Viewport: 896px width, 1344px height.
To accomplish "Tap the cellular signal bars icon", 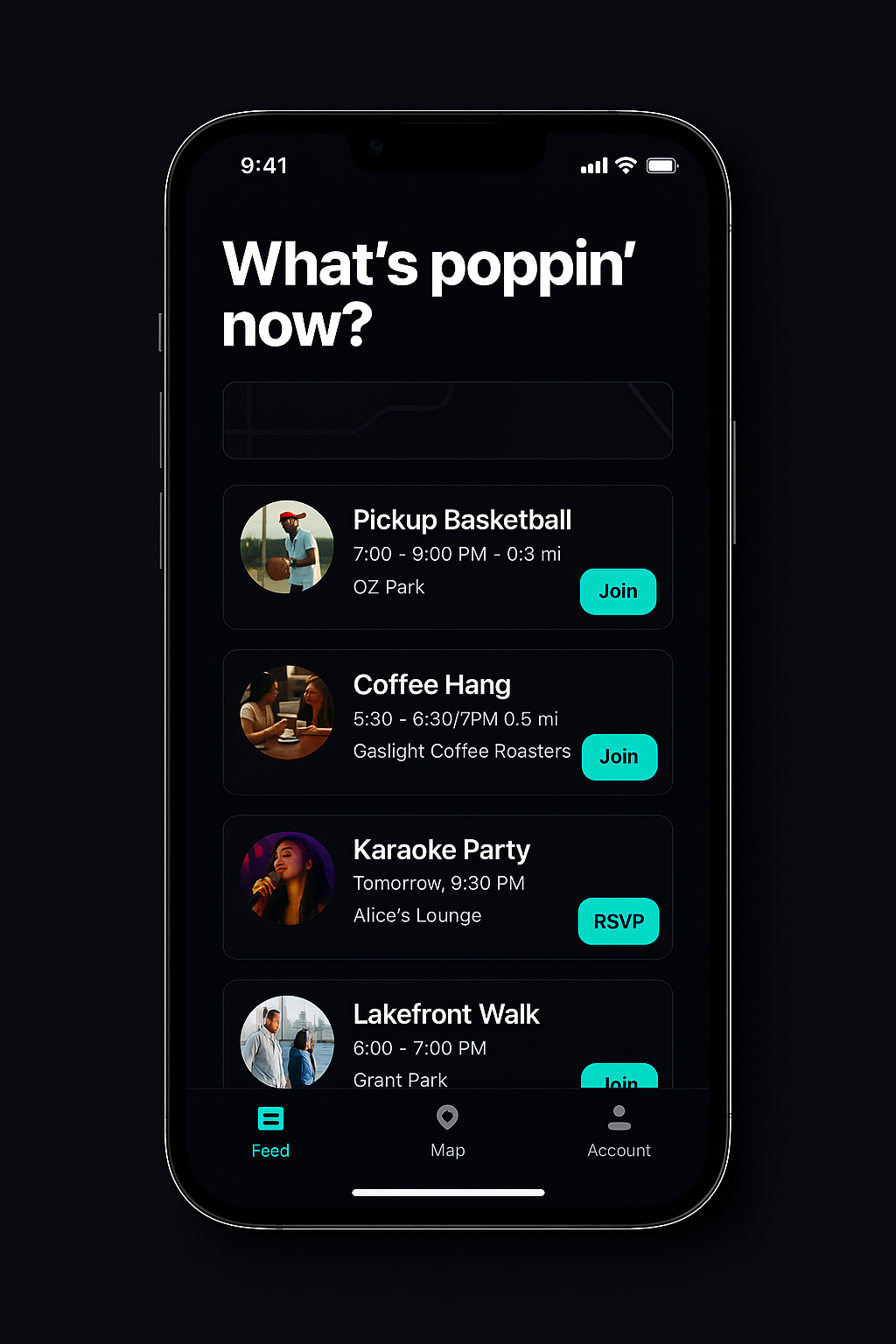I will [593, 164].
